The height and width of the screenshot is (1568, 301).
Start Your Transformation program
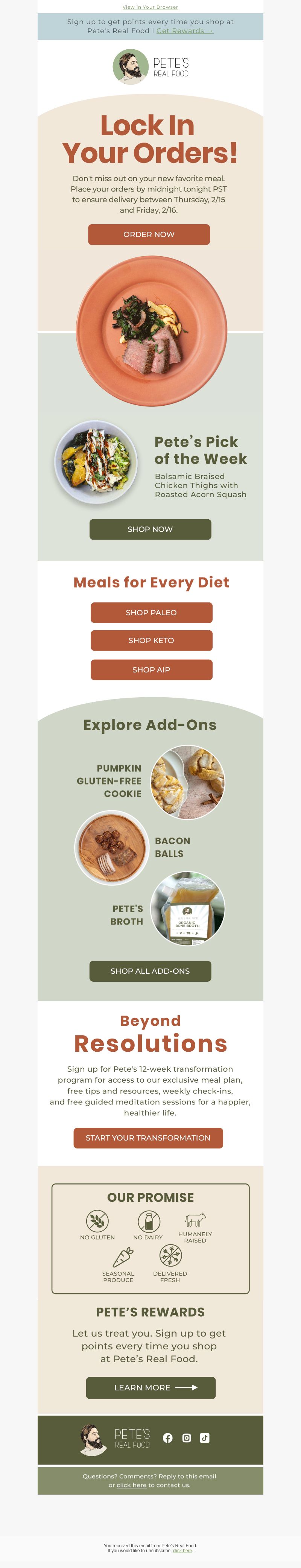(148, 1138)
